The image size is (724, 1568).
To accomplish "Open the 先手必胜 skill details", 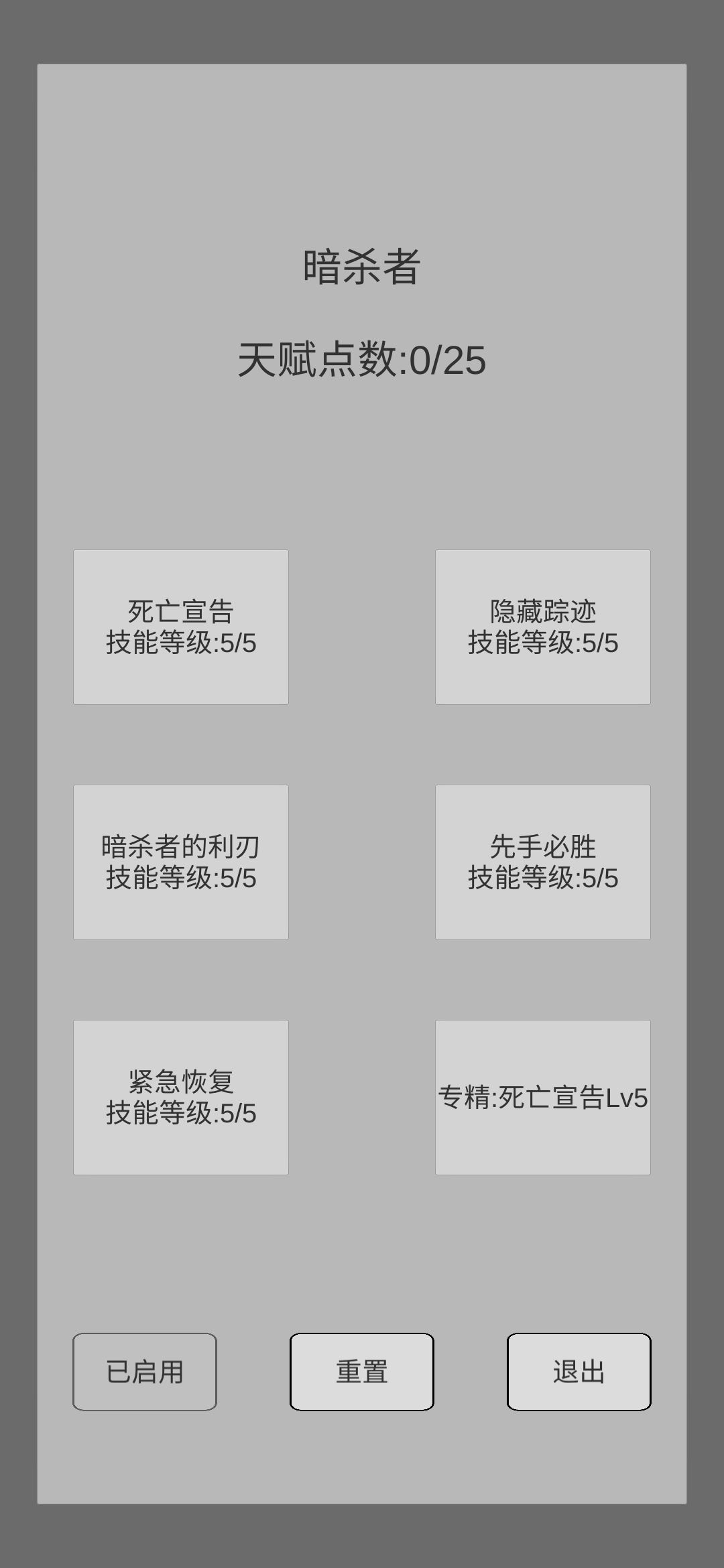I will 542,863.
